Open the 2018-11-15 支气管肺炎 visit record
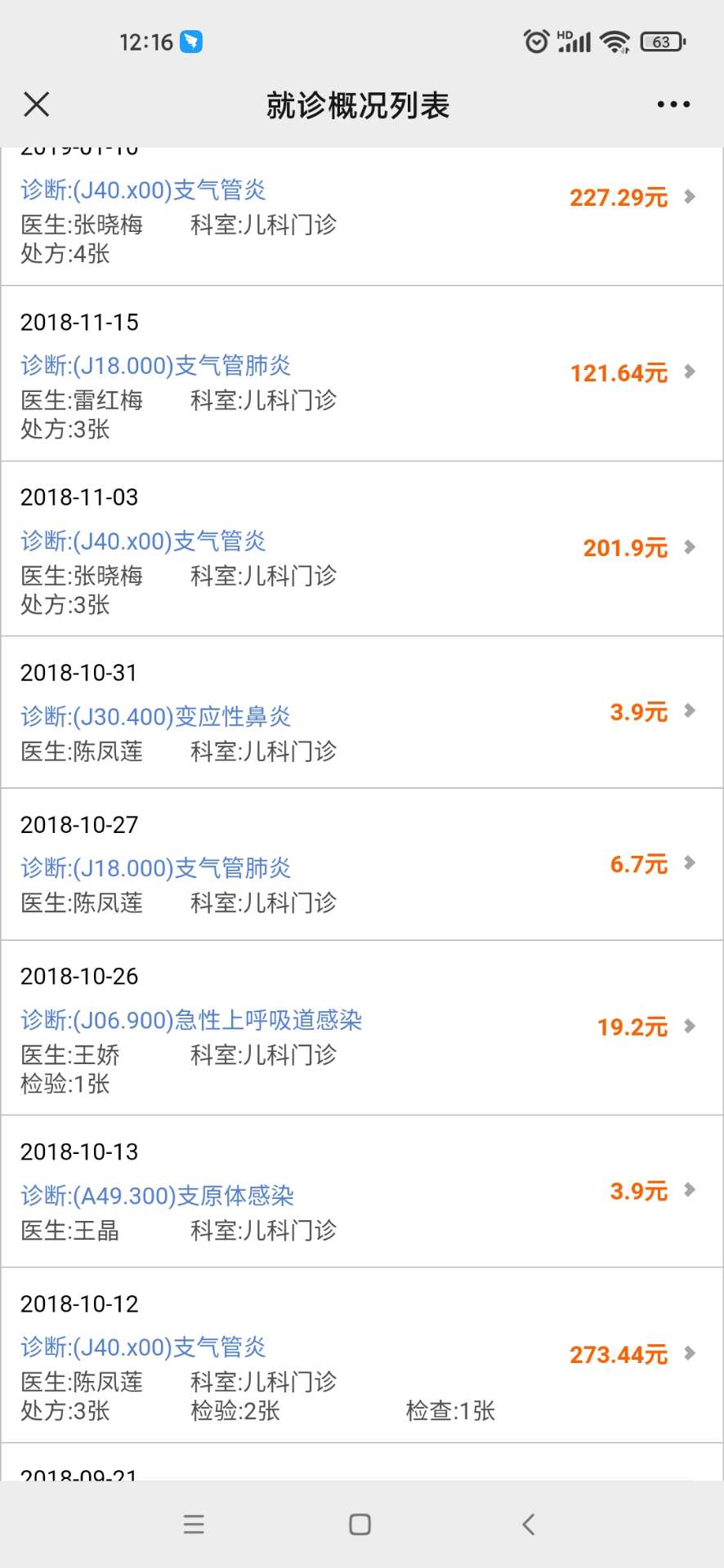This screenshot has height=1568, width=724. [362, 374]
